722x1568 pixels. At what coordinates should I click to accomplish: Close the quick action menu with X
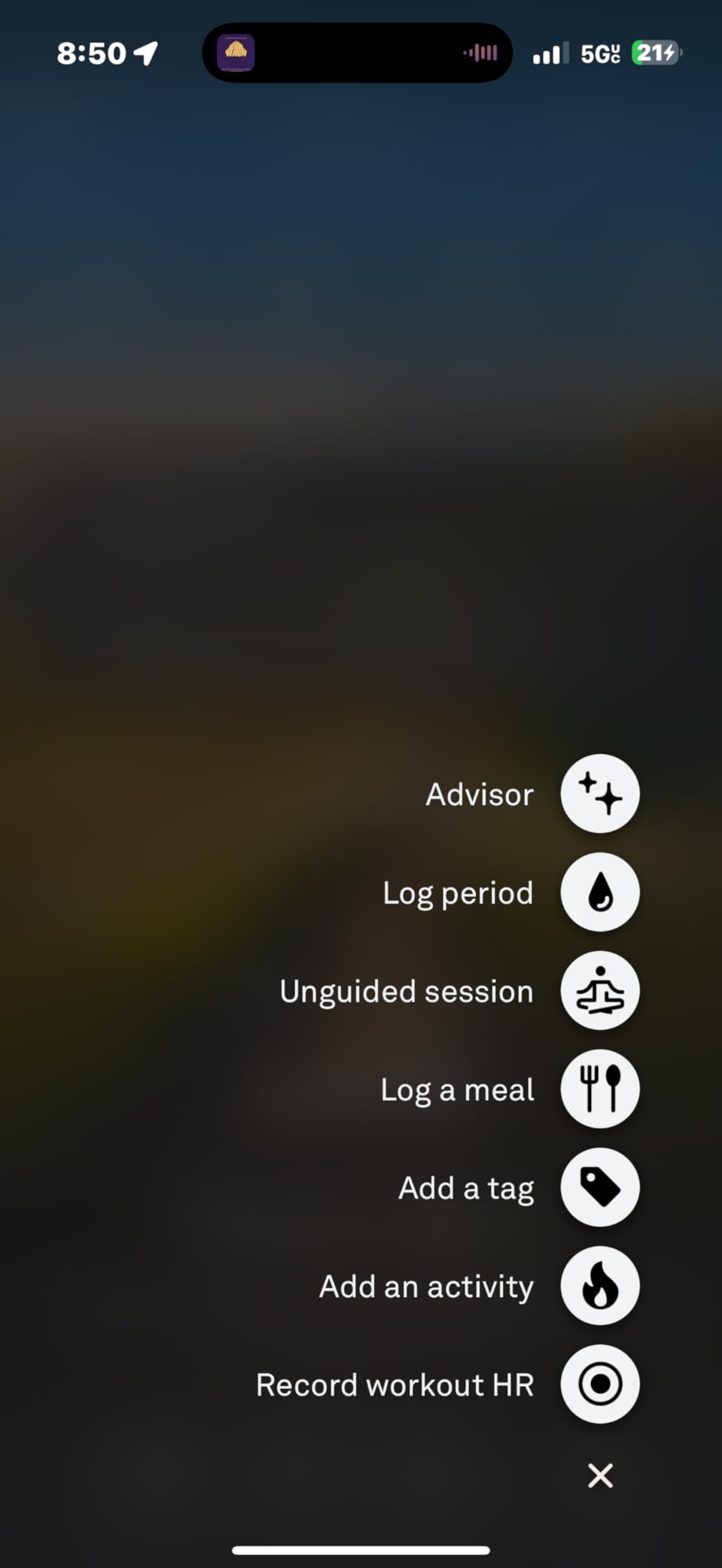click(599, 1475)
